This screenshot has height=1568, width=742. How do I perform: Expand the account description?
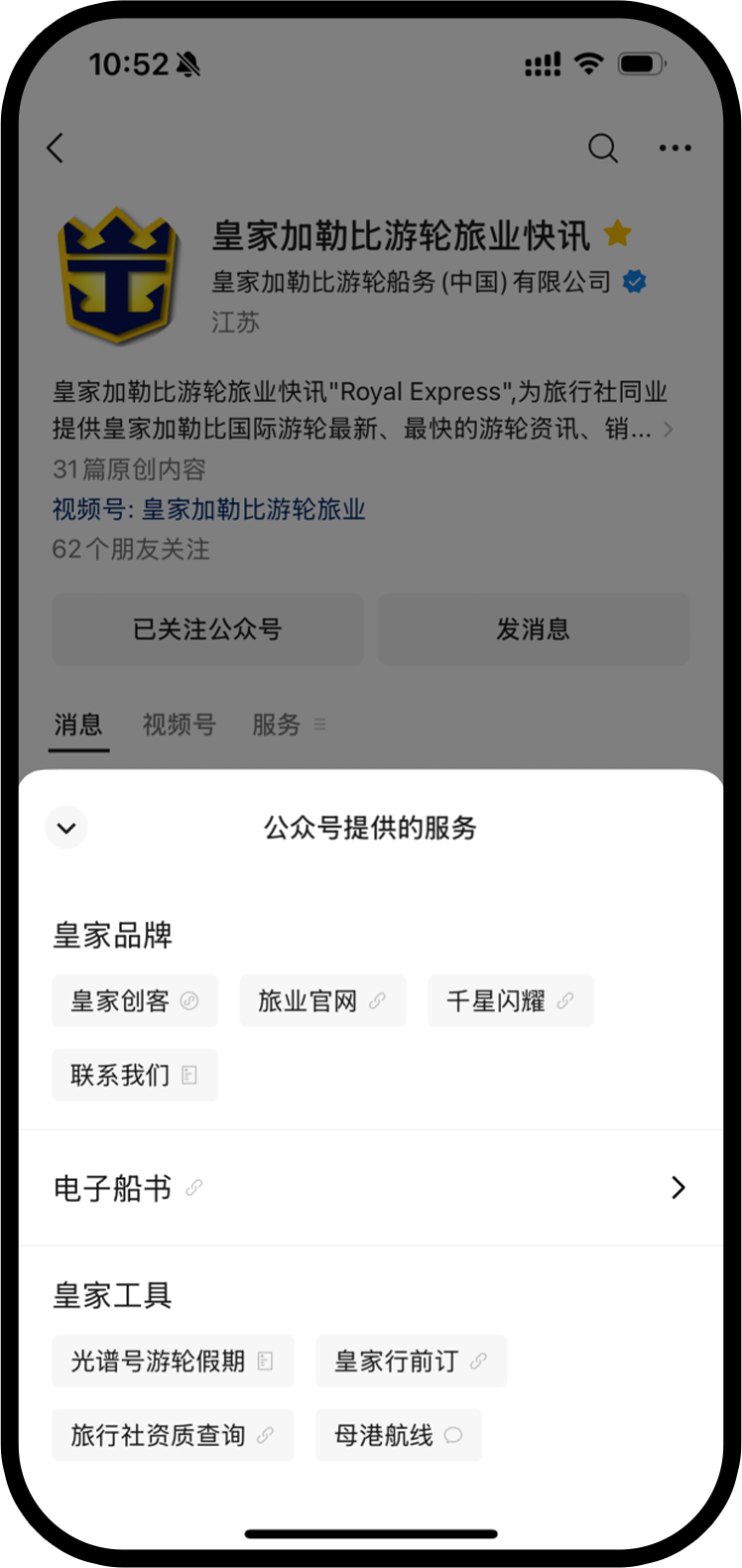[667, 430]
